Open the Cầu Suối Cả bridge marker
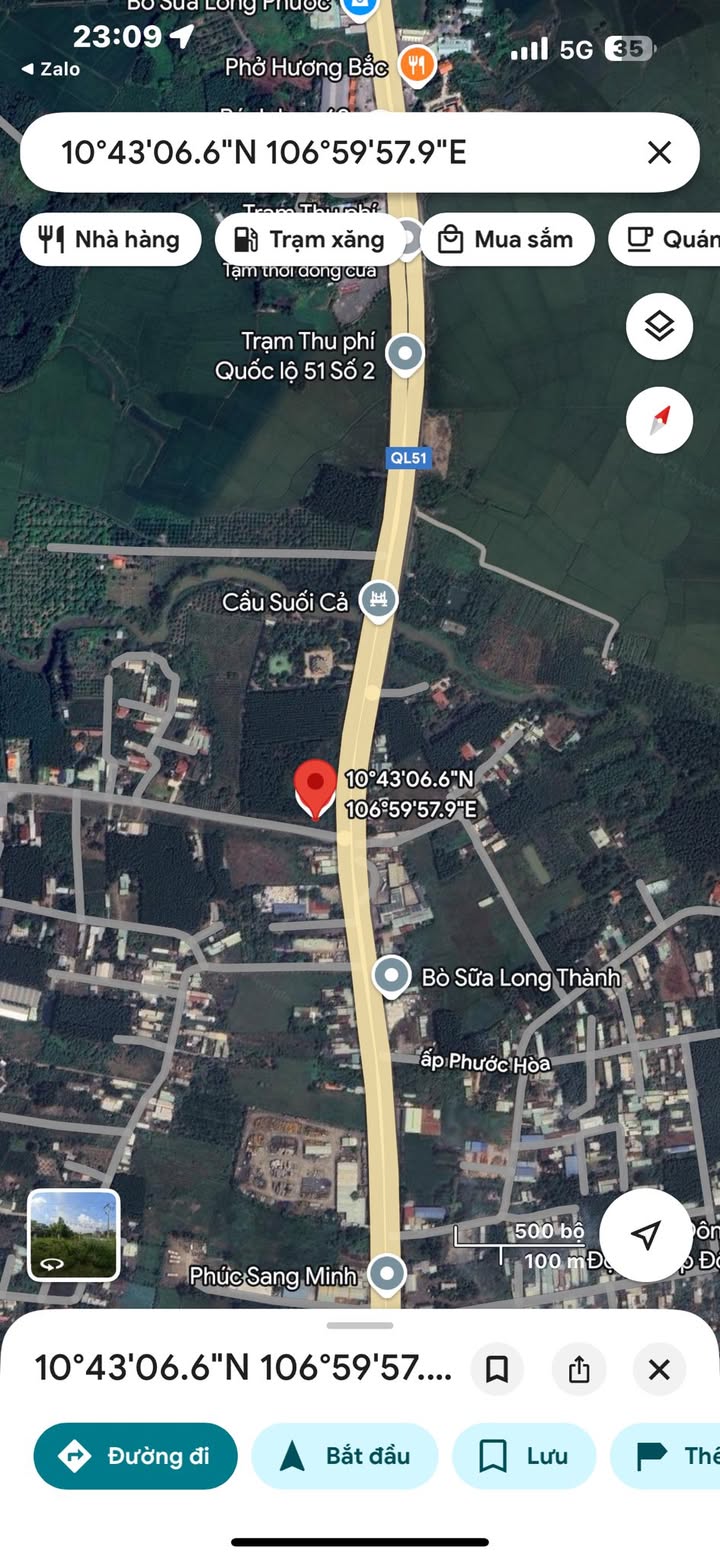Image resolution: width=720 pixels, height=1560 pixels. pyautogui.click(x=379, y=600)
